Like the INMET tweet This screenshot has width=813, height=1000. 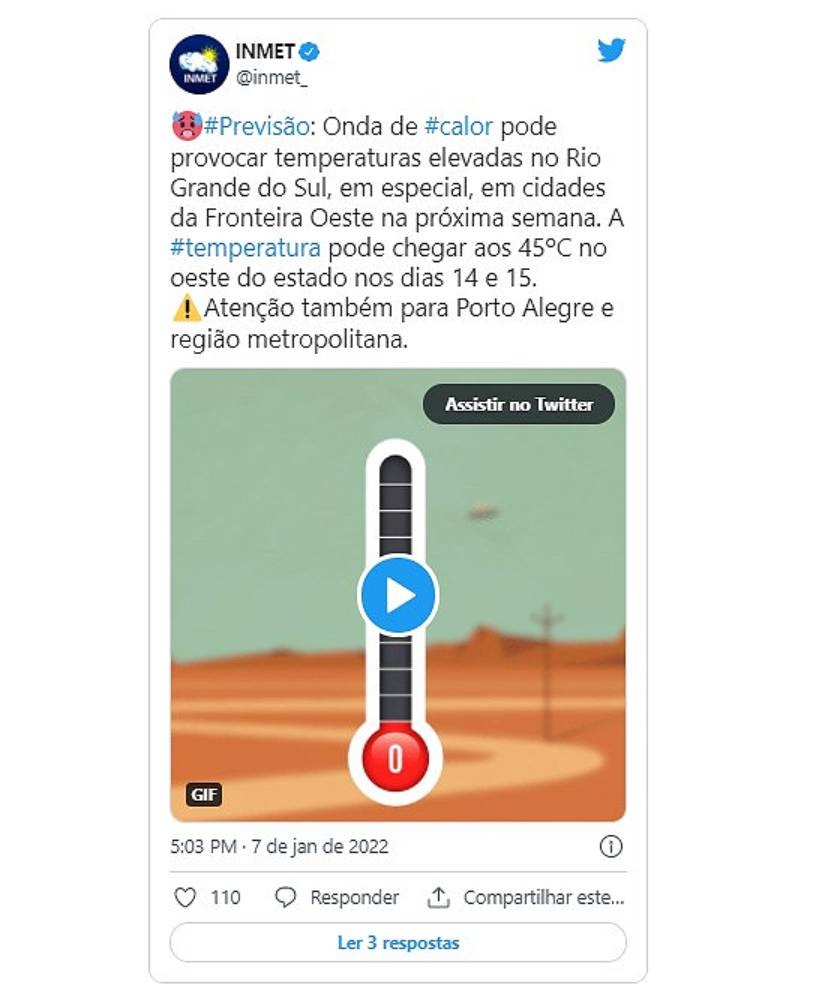[x=186, y=897]
